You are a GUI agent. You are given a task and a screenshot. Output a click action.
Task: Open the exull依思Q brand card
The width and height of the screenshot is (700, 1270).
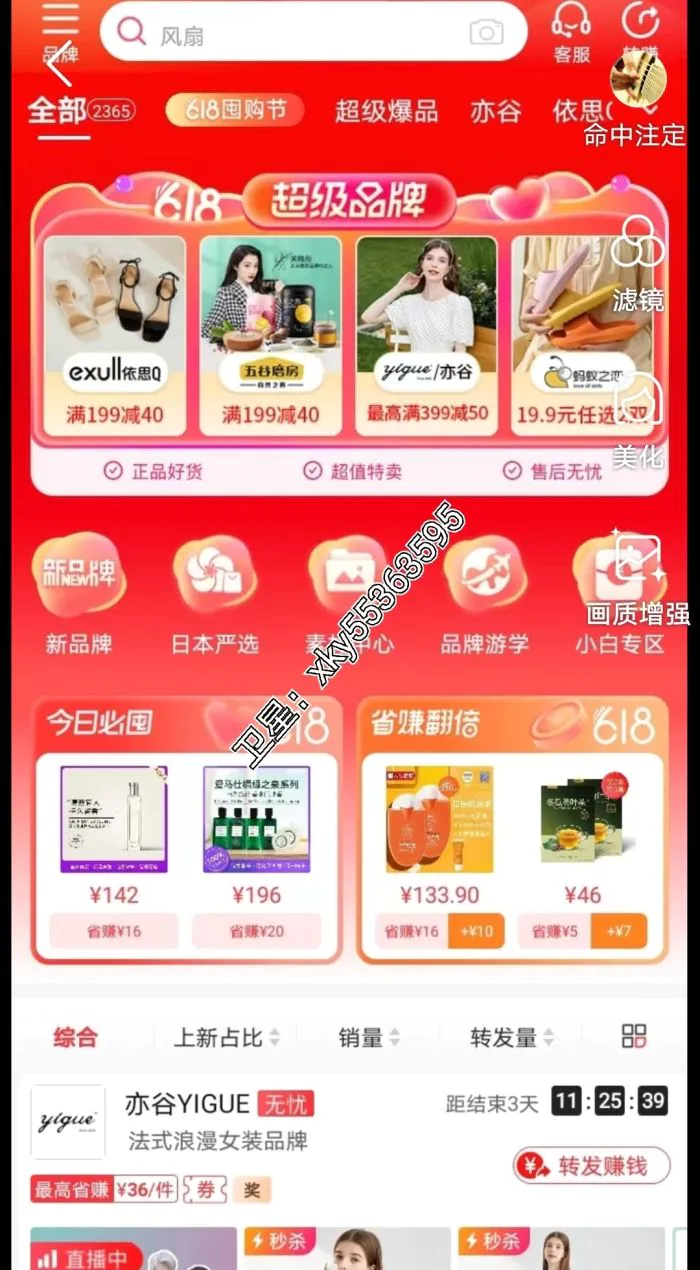pos(114,335)
